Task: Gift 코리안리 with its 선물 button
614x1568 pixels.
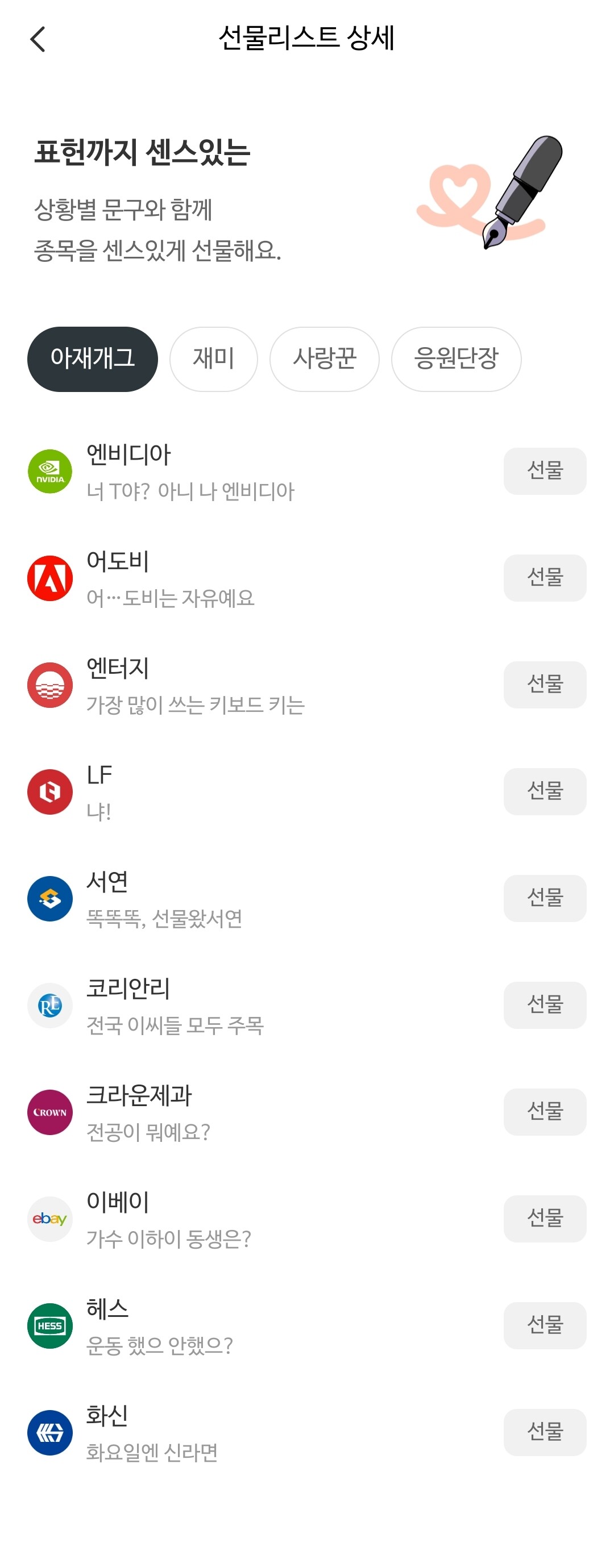Action: point(544,1005)
